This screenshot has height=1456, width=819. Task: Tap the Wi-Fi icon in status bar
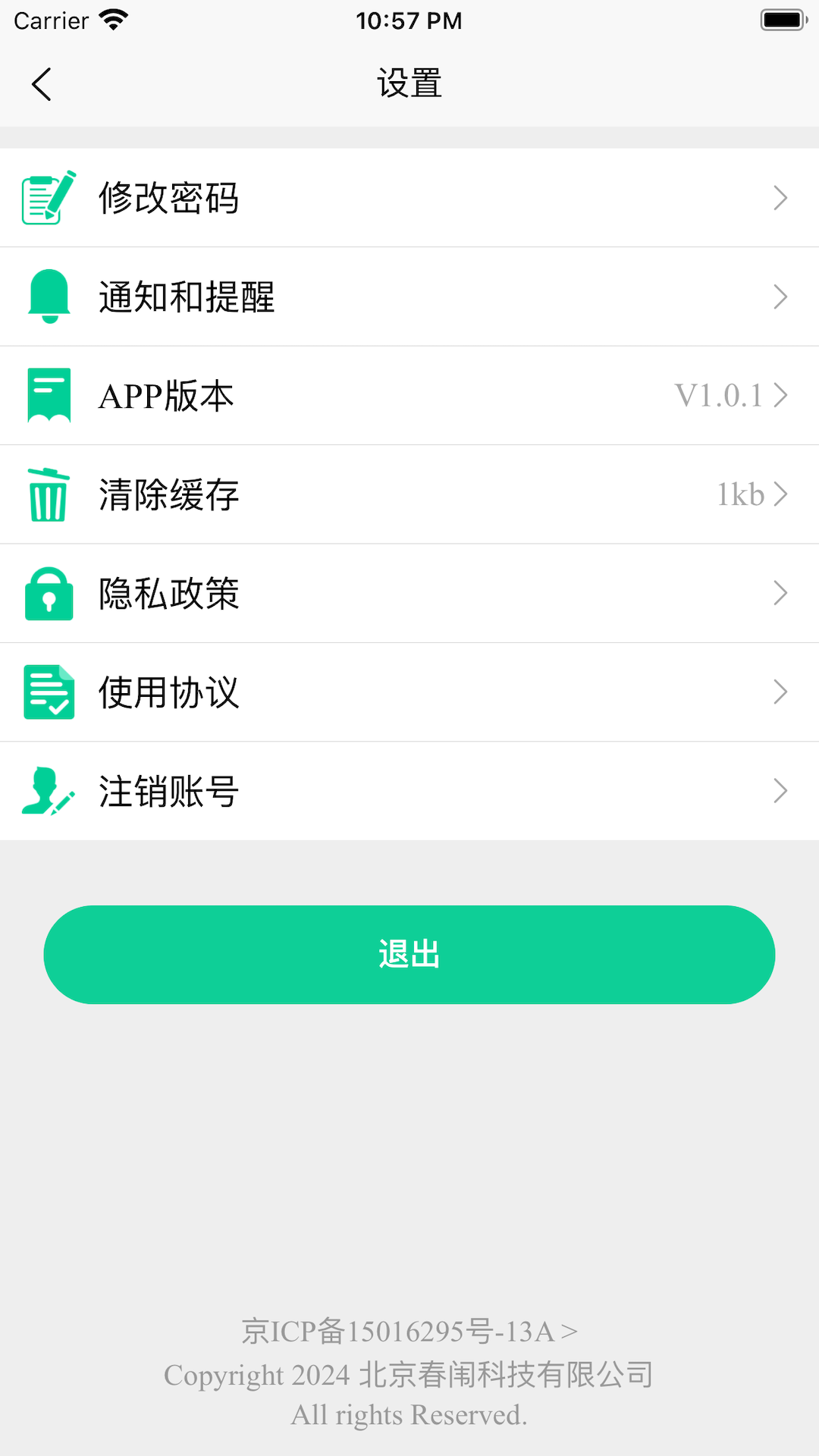click(x=115, y=20)
